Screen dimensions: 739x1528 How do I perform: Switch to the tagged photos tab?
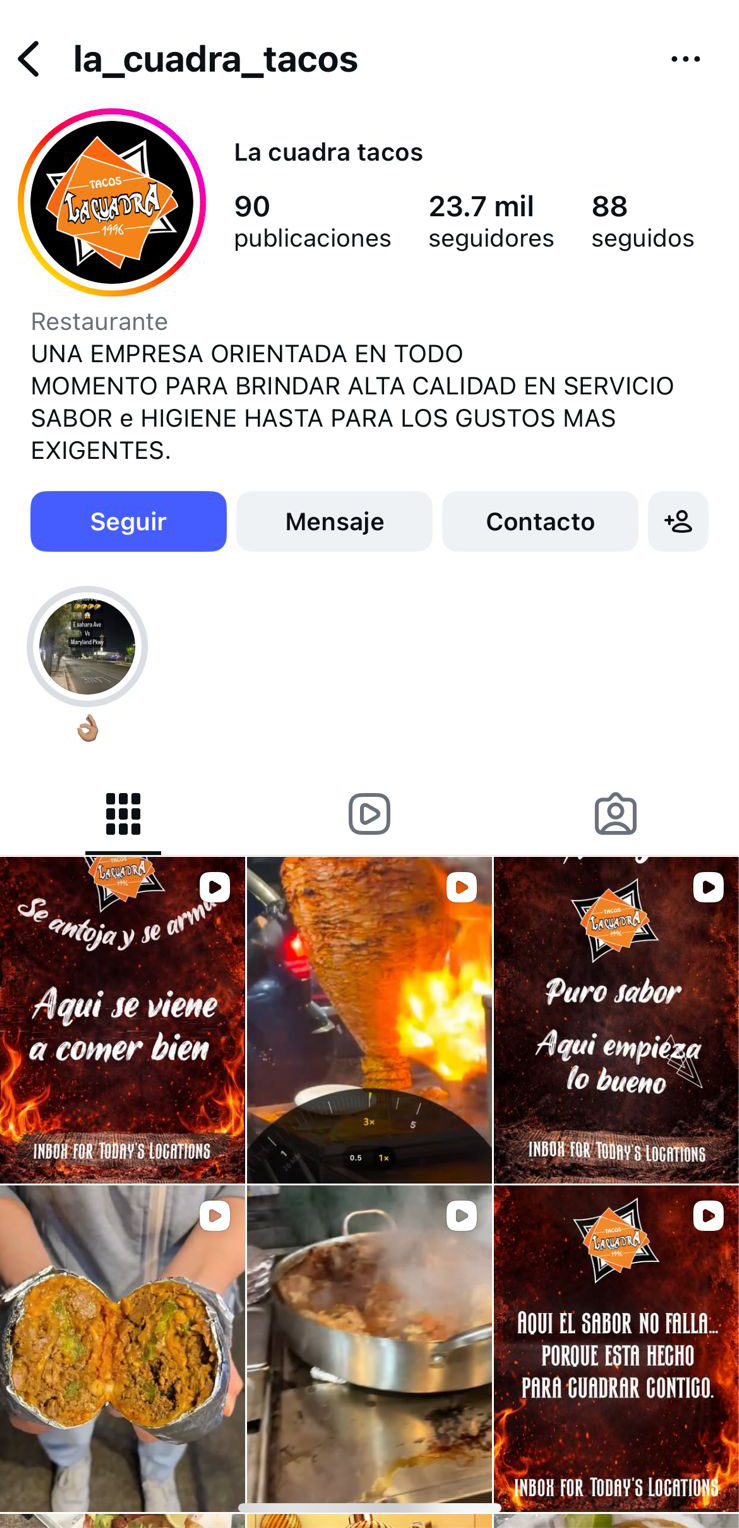click(615, 814)
